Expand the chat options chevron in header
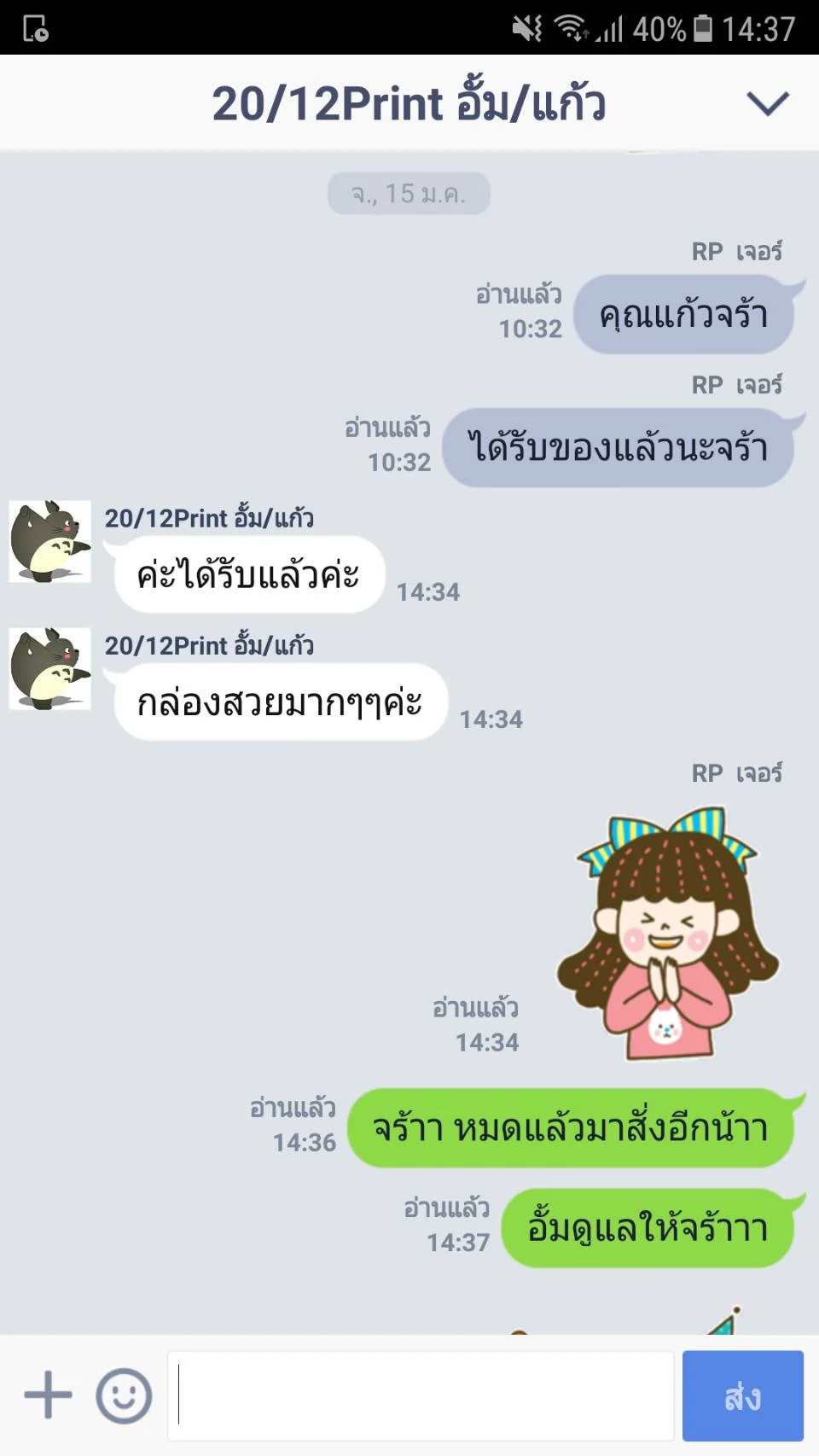819x1456 pixels. click(768, 104)
